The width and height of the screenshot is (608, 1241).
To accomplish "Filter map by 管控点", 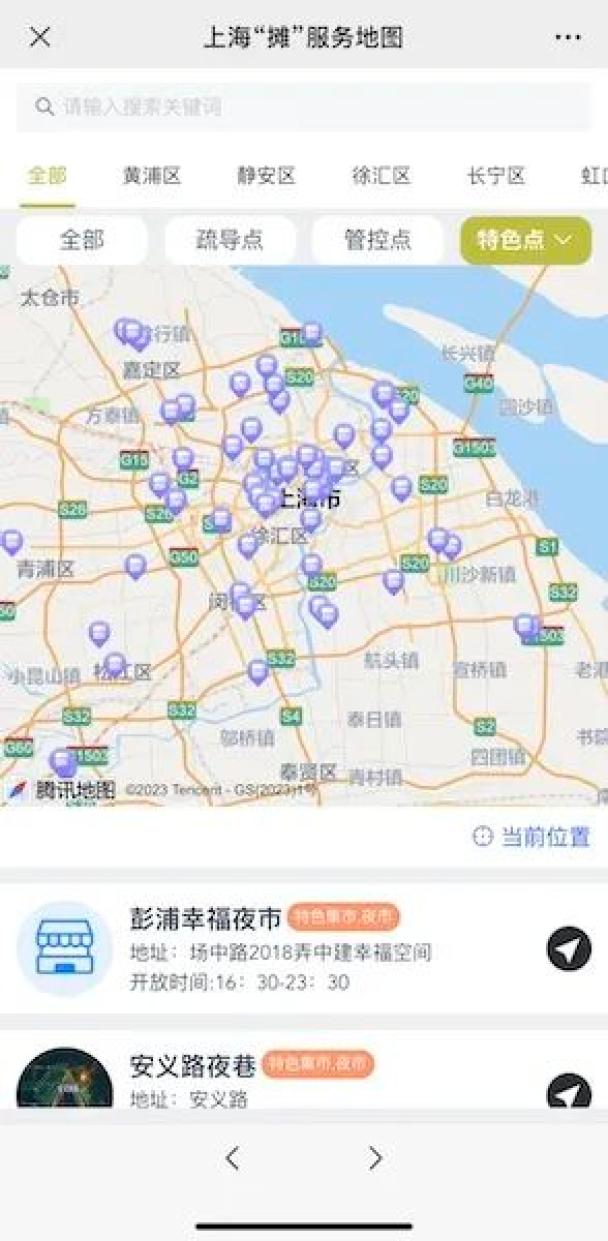I will coord(377,240).
